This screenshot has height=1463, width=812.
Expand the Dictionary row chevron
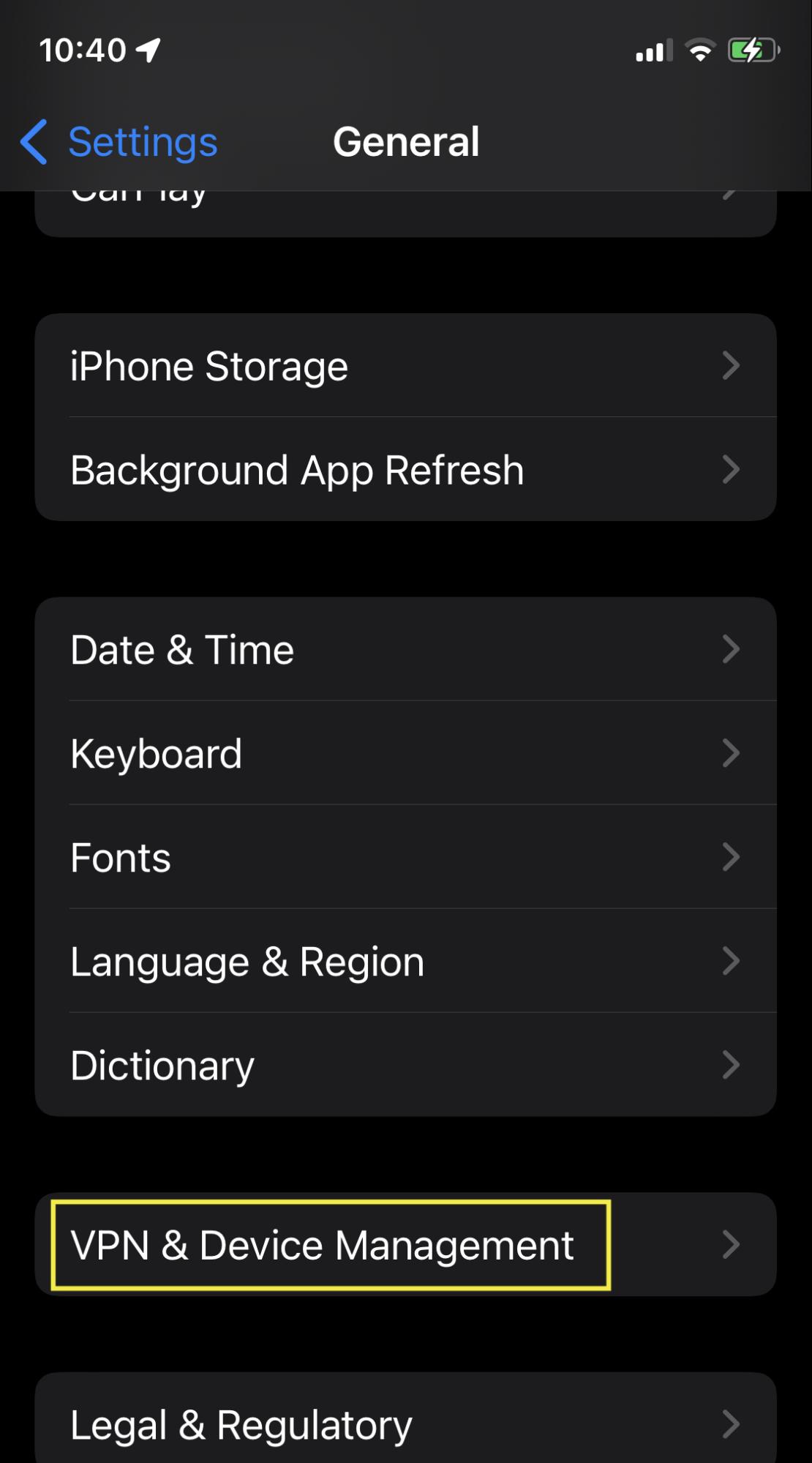click(732, 1065)
